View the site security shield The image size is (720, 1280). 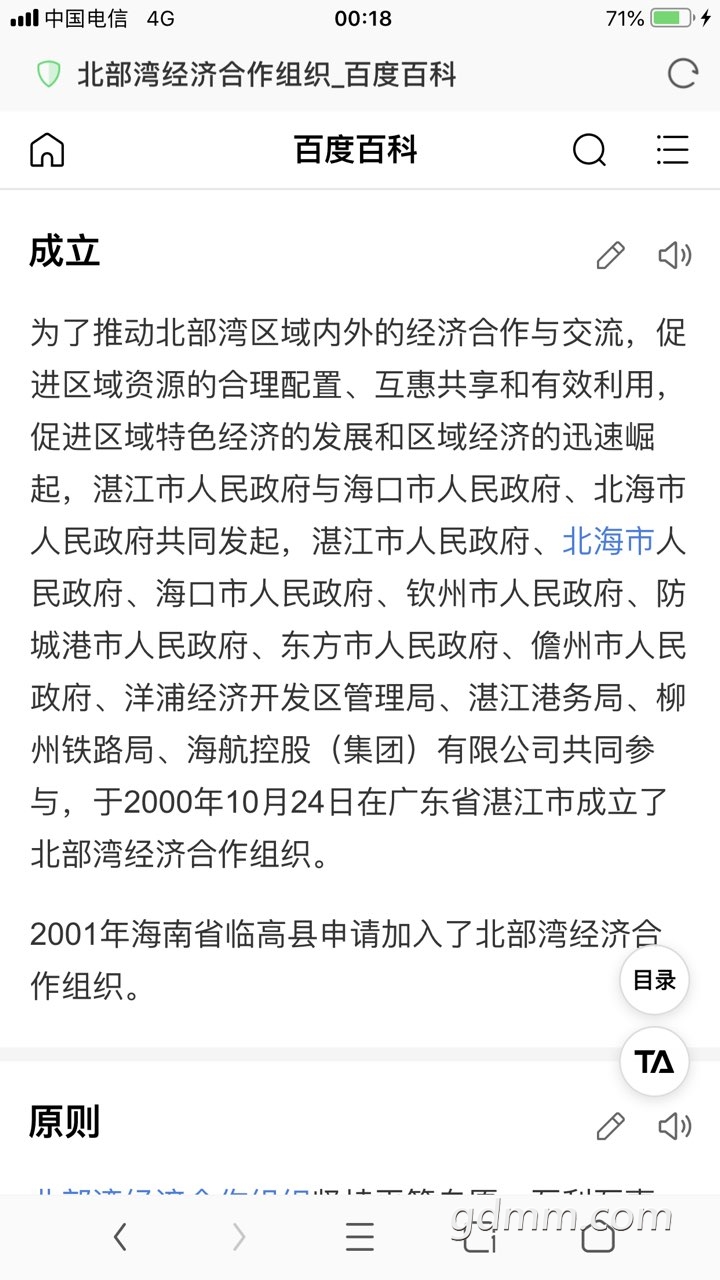point(48,74)
